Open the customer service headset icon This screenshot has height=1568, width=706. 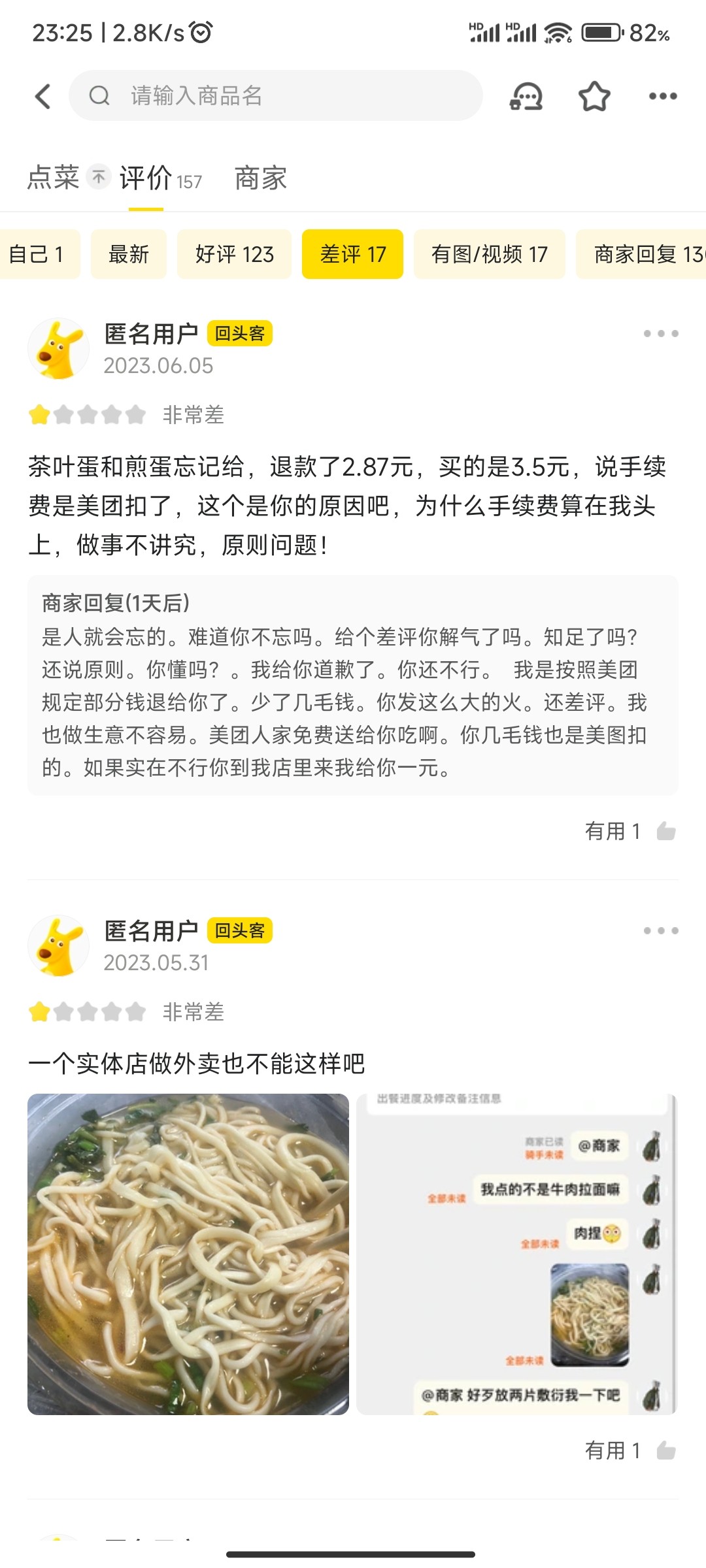tap(526, 96)
